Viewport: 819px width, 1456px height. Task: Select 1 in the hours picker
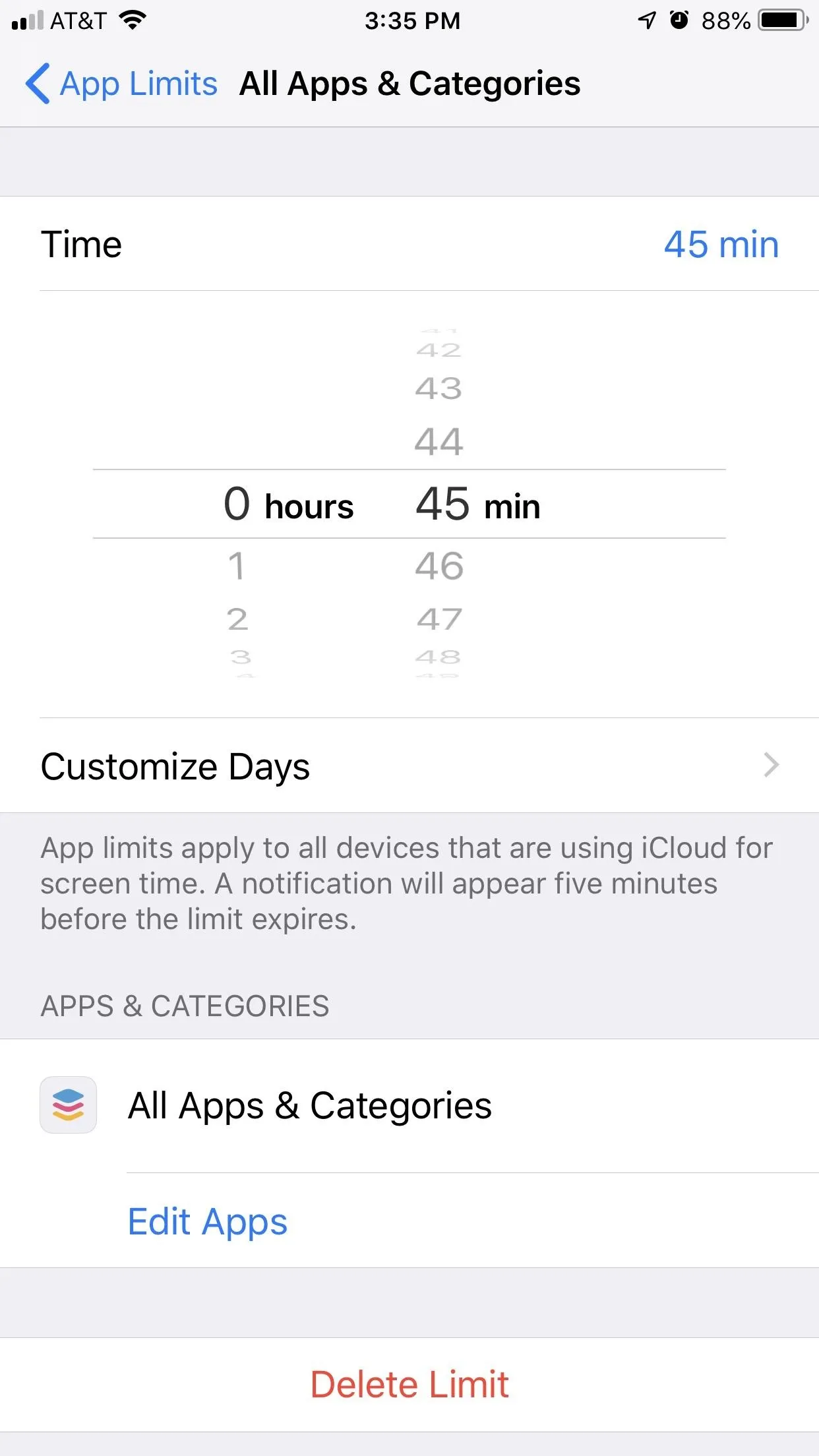tap(237, 566)
